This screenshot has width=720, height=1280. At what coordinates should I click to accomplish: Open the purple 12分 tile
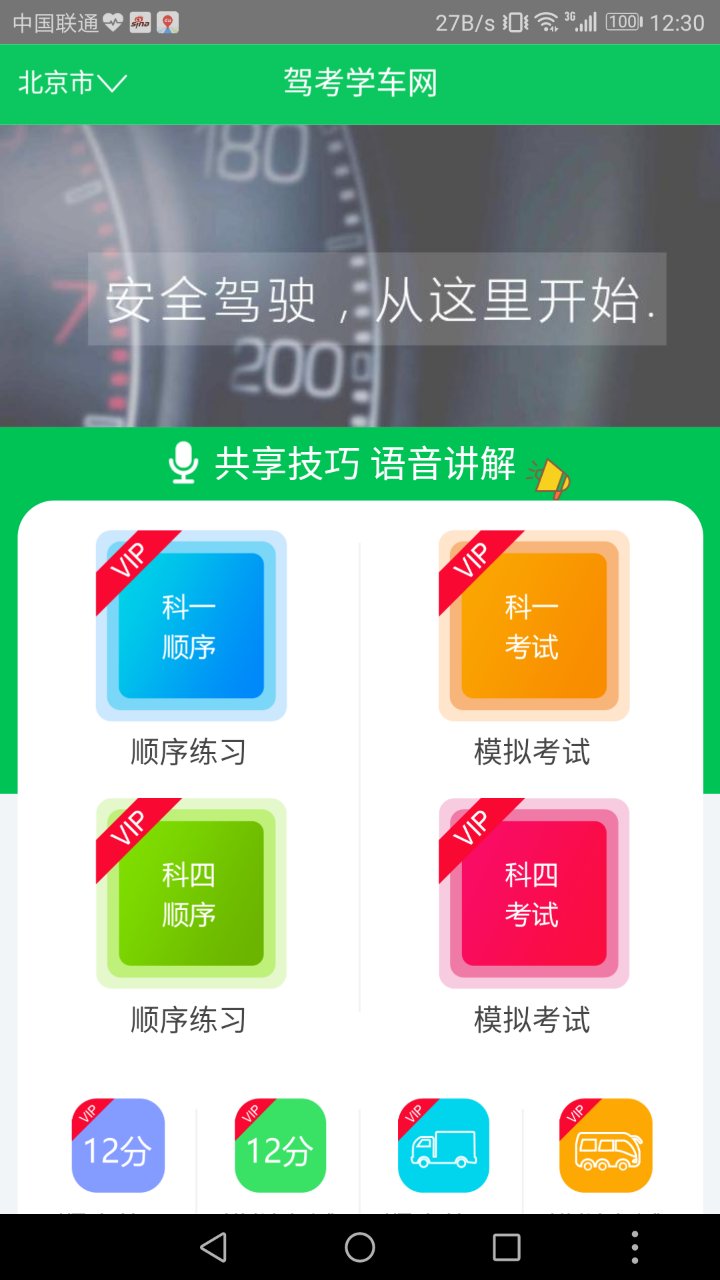pos(118,1146)
